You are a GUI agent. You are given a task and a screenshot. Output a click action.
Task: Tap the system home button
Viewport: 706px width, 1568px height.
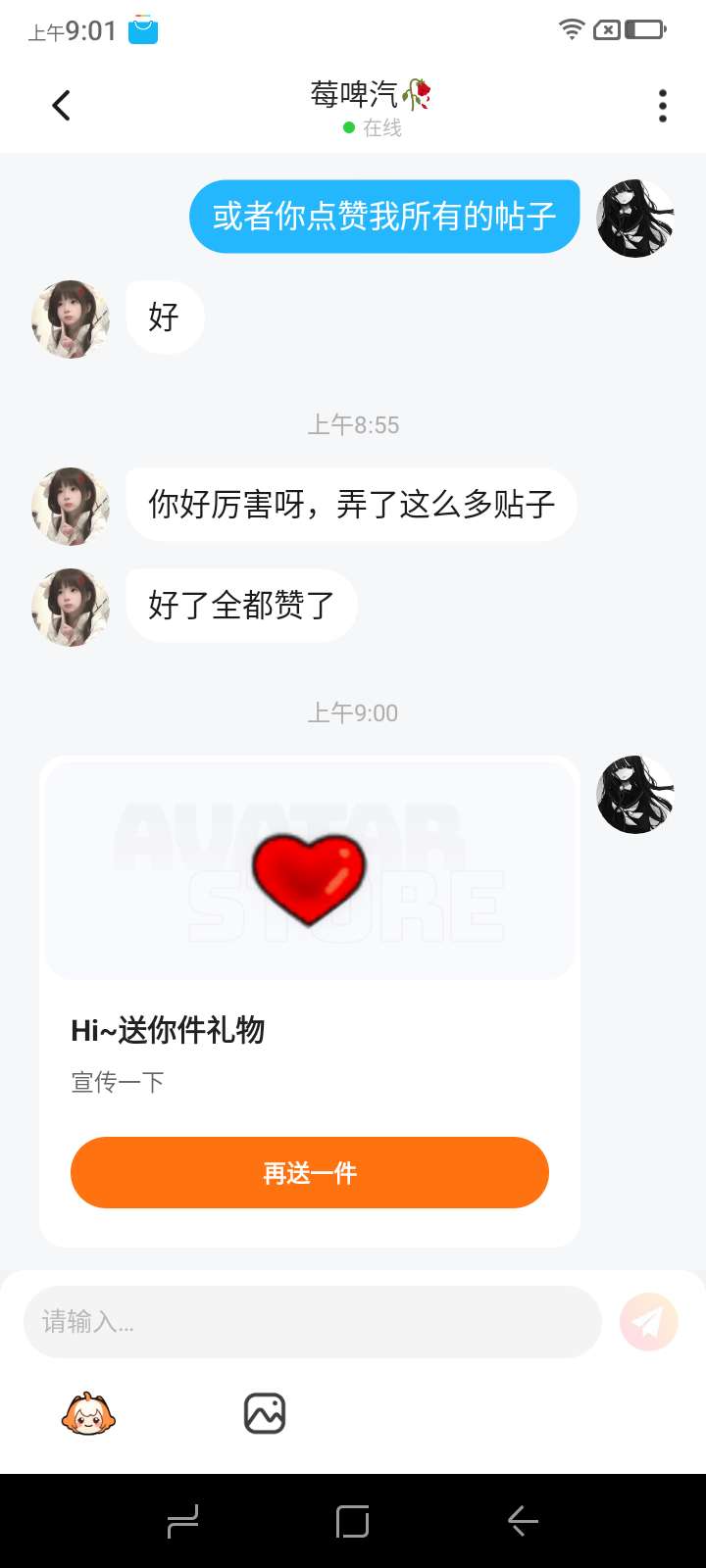352,1521
